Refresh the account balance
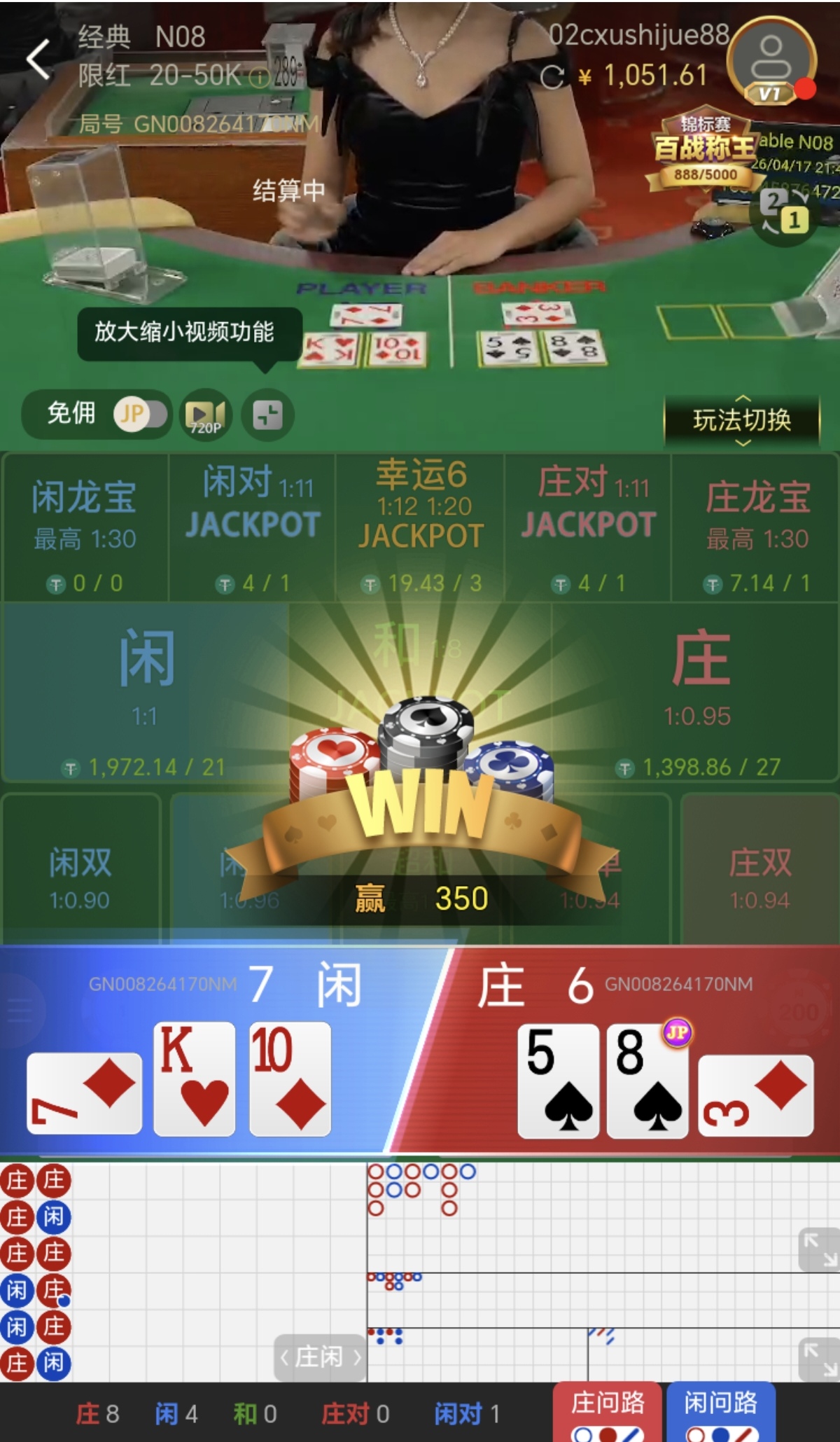This screenshot has height=1442, width=840. (x=552, y=77)
